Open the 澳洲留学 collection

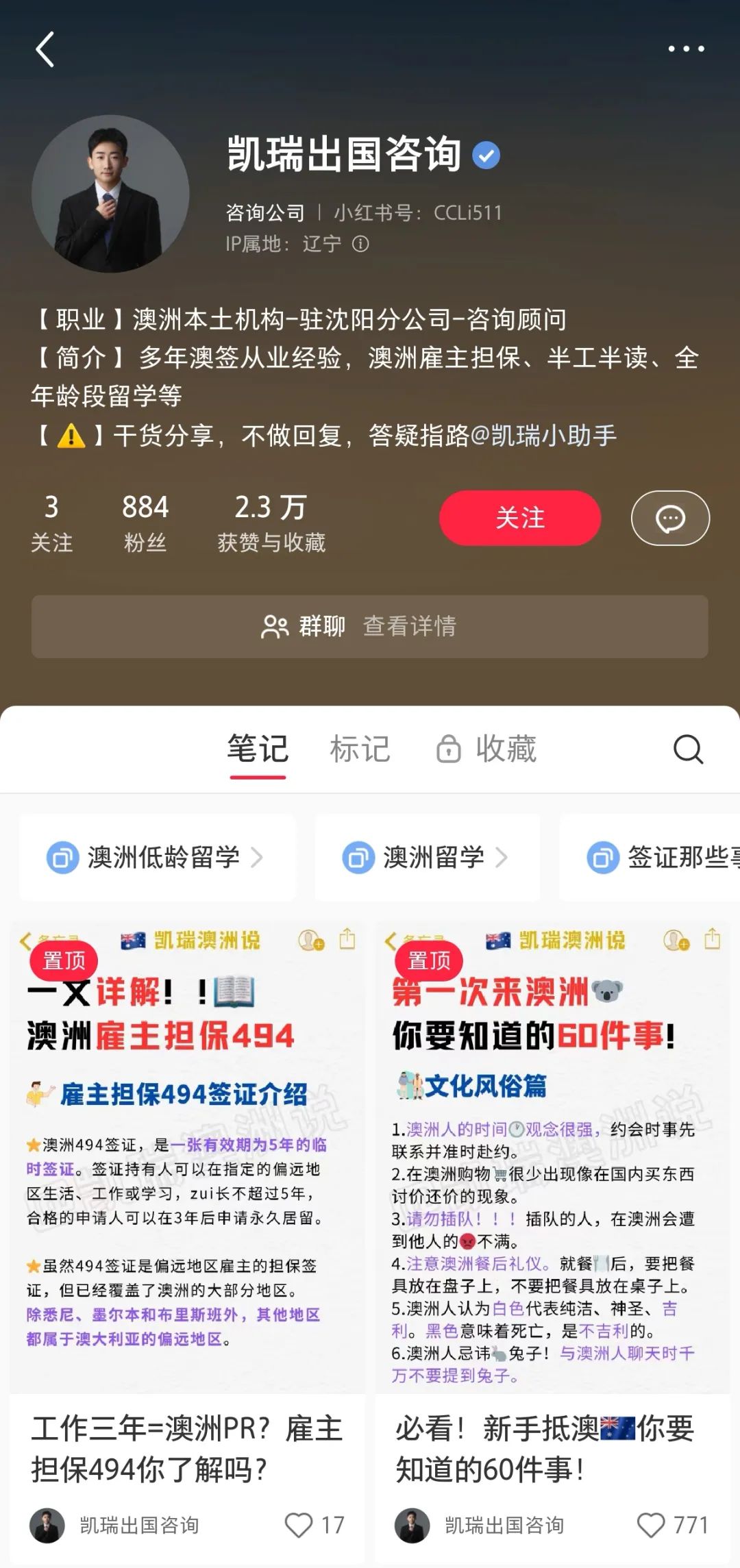(427, 858)
